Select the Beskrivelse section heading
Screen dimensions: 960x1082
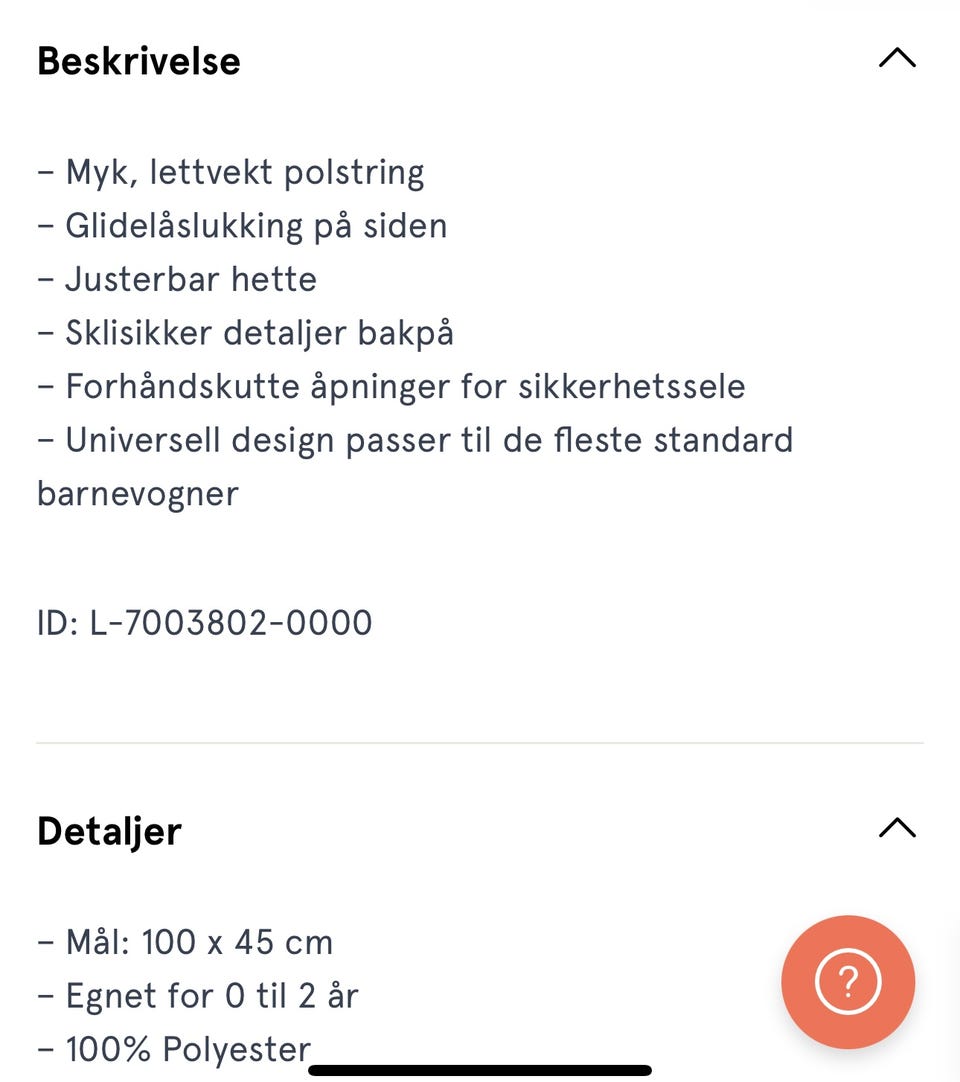(138, 61)
